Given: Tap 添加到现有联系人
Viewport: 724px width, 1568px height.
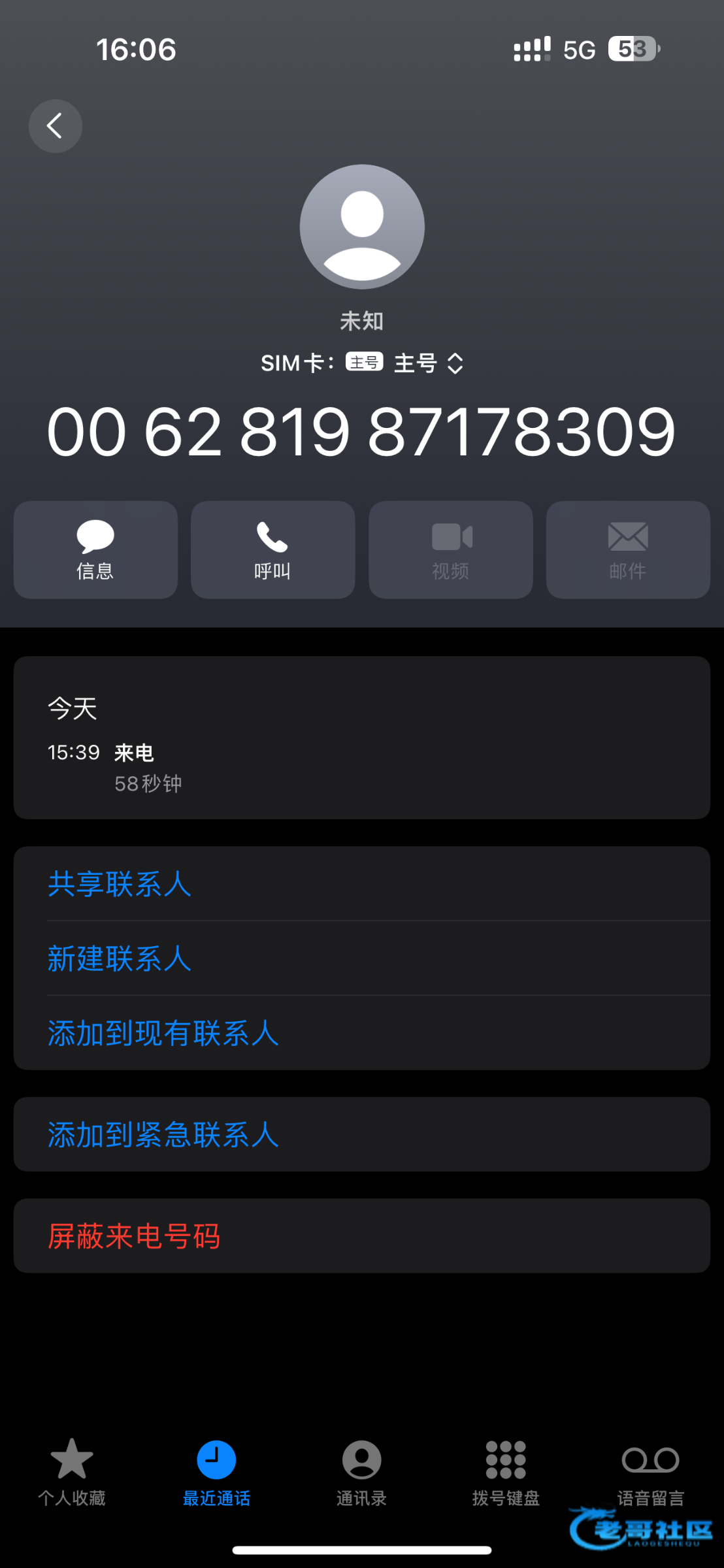Looking at the screenshot, I should [x=163, y=1033].
